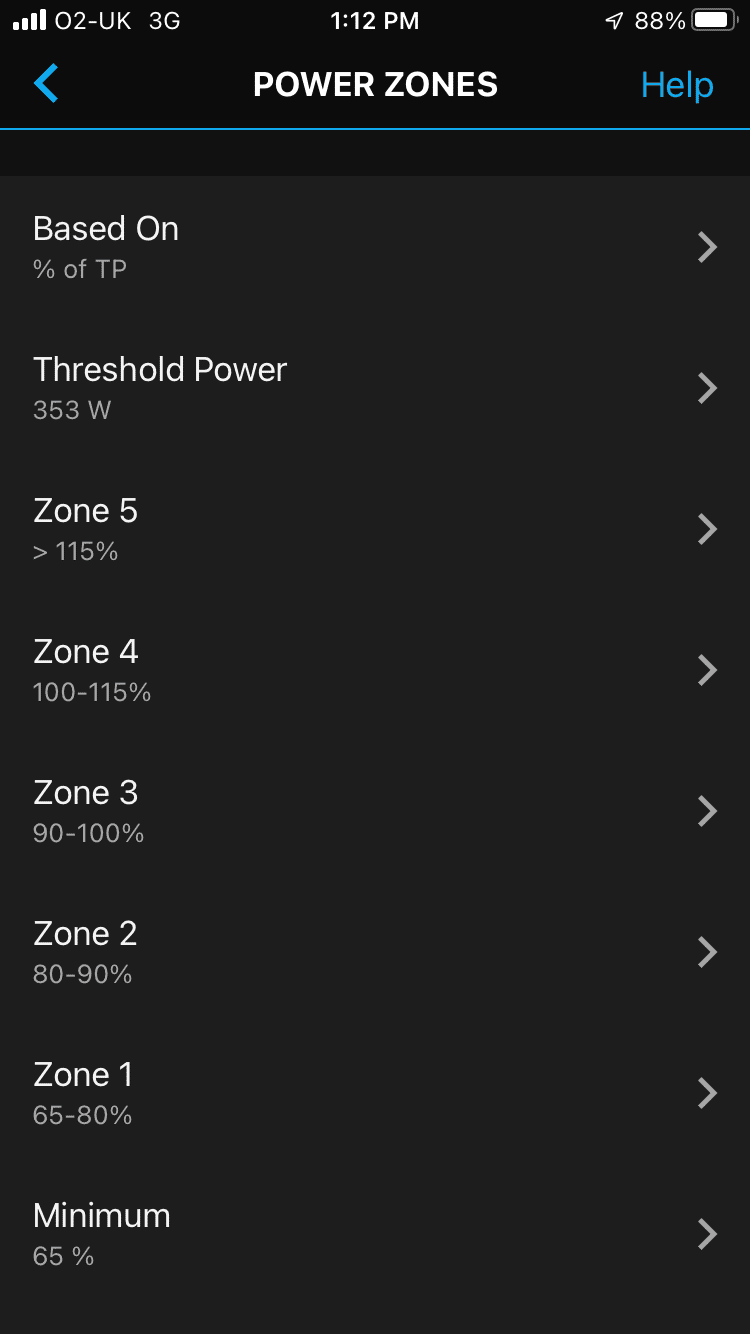Tap the back arrow to leave Power Zones
This screenshot has width=750, height=1334.
pos(45,84)
